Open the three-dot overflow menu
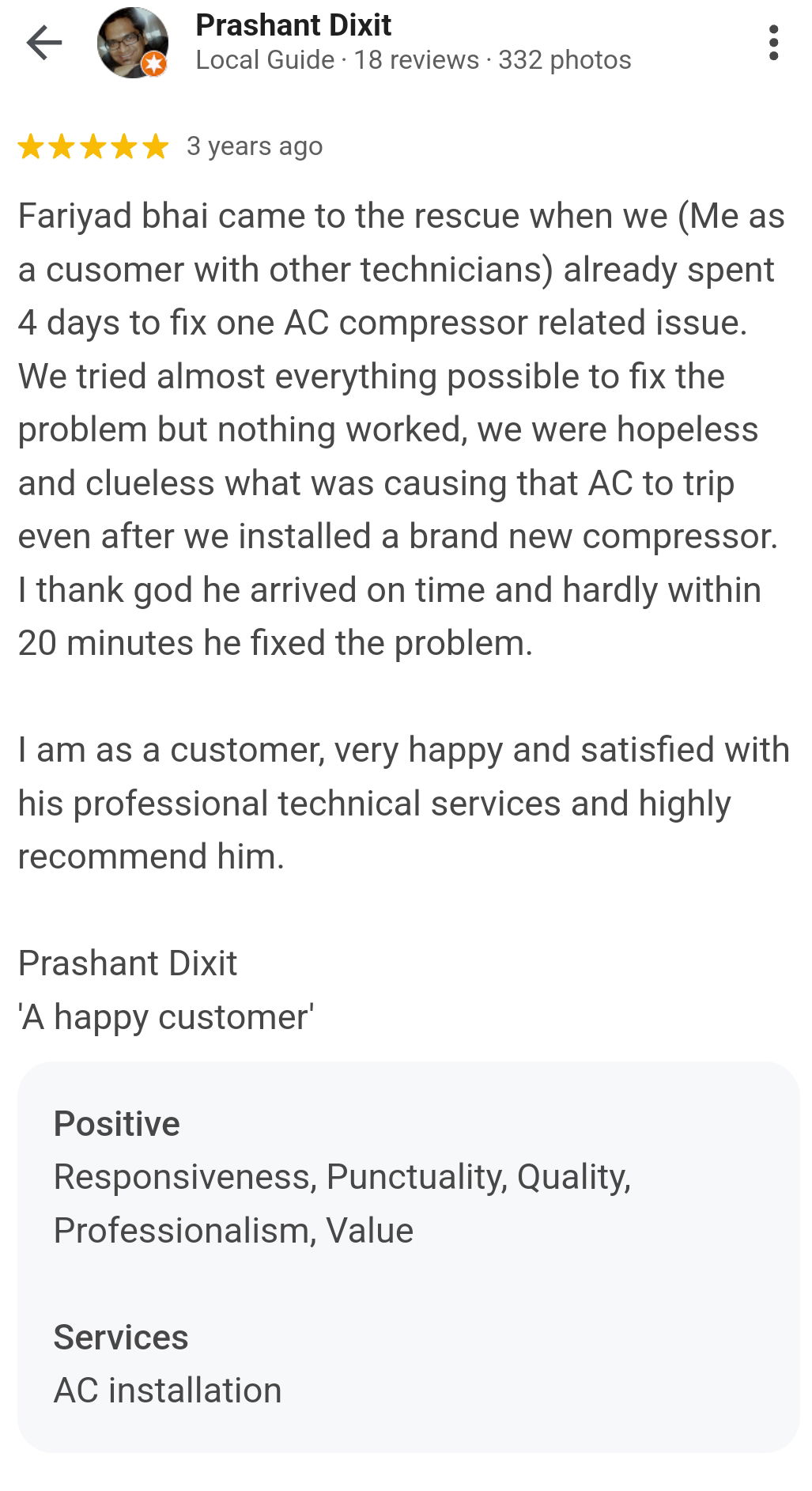This screenshot has width=812, height=1491. click(x=773, y=43)
